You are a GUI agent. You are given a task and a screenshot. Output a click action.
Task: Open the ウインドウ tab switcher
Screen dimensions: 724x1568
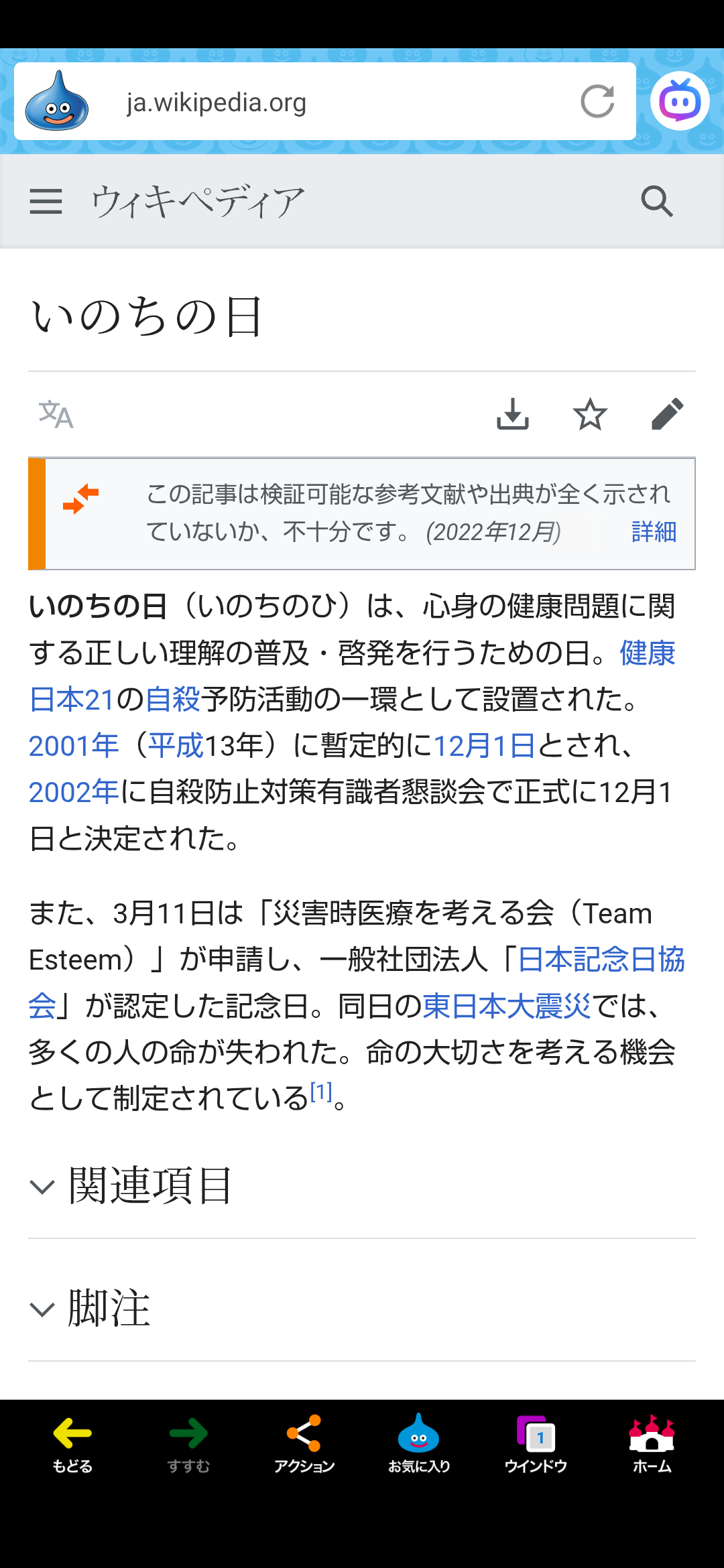pos(536,1444)
